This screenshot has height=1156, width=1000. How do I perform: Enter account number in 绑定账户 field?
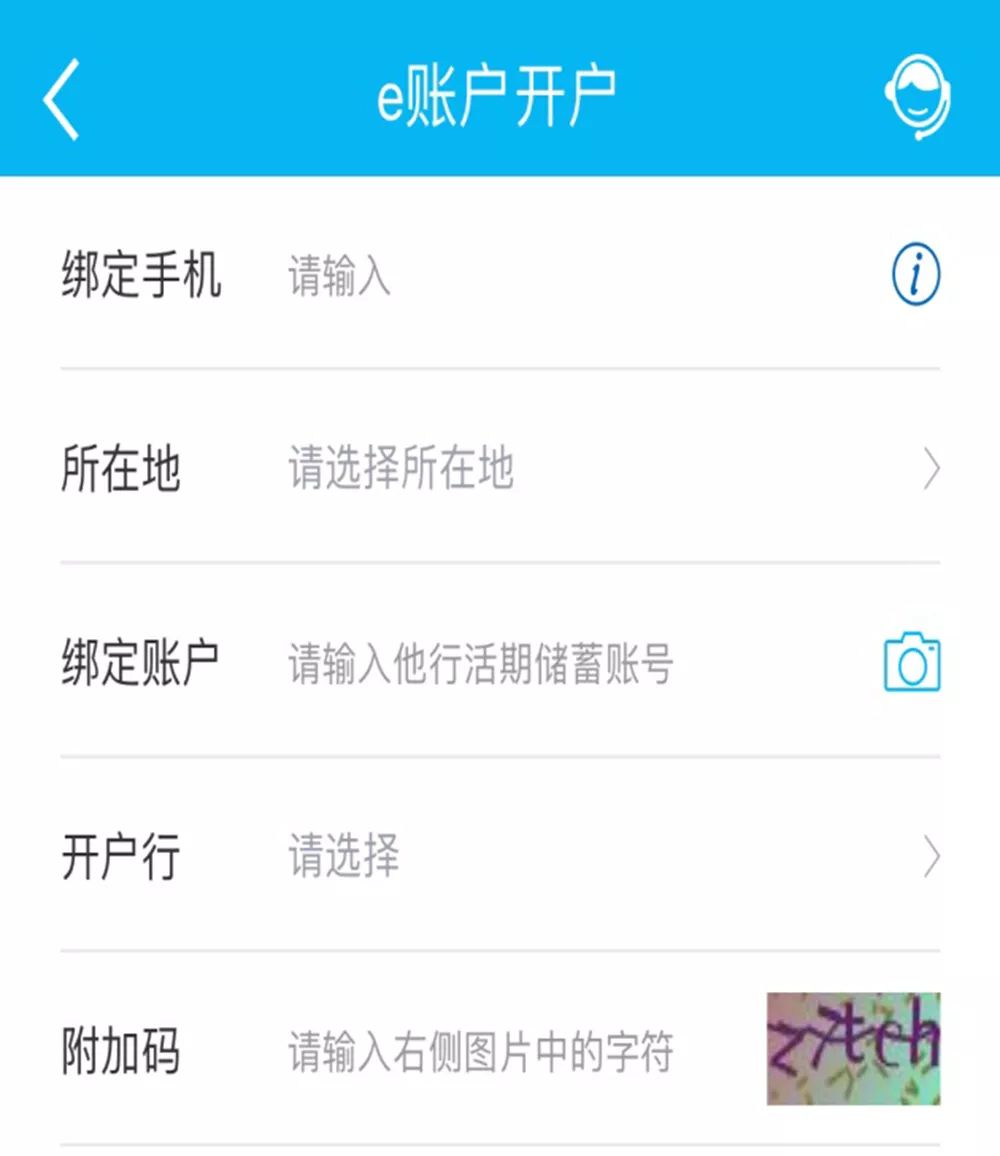560,664
